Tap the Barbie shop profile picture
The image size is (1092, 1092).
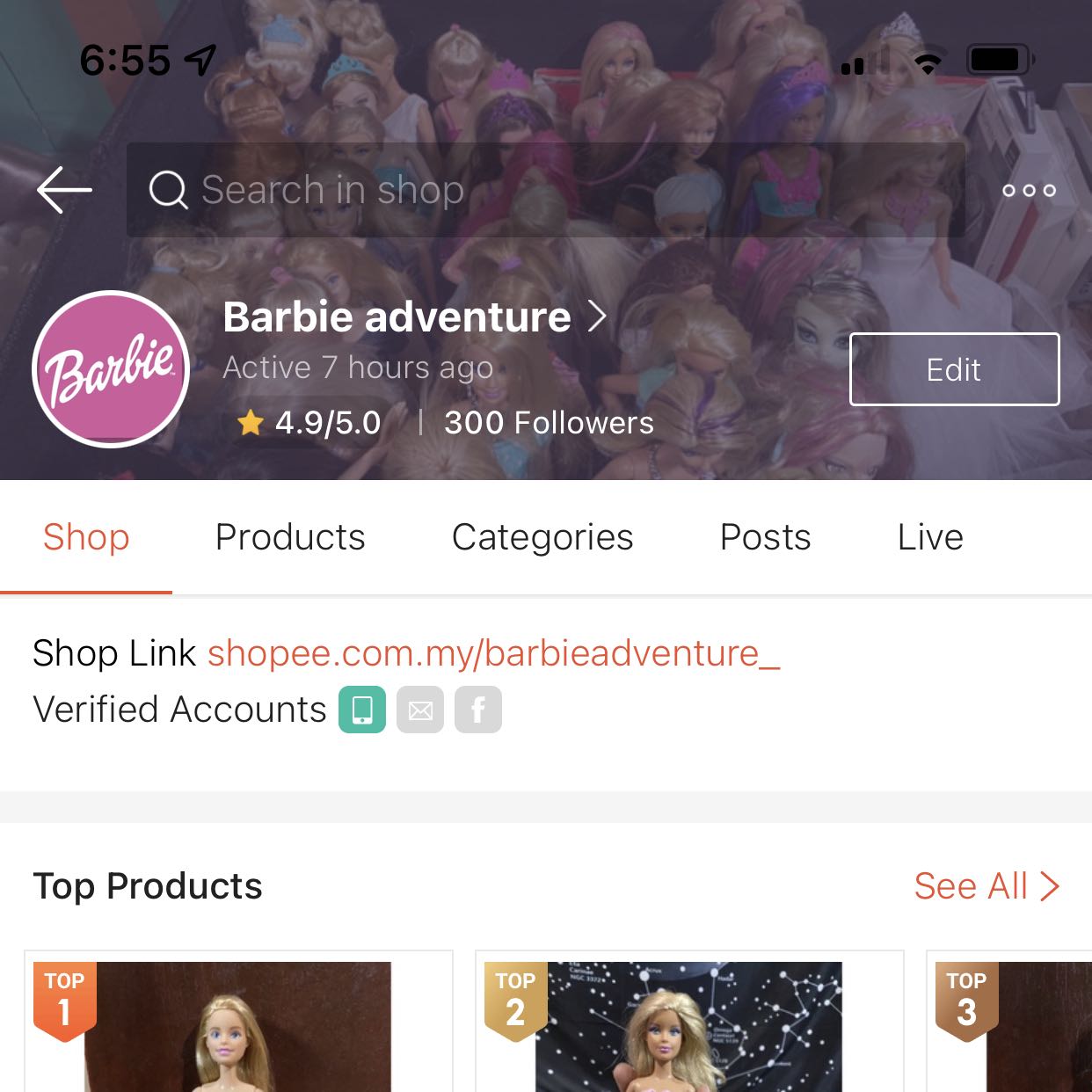coord(111,369)
